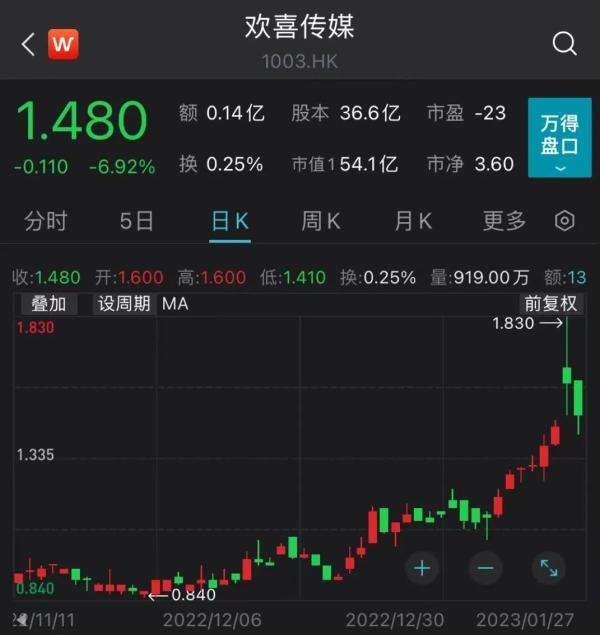The width and height of the screenshot is (600, 635).
Task: Zoom in the chart with plus
Action: (422, 568)
